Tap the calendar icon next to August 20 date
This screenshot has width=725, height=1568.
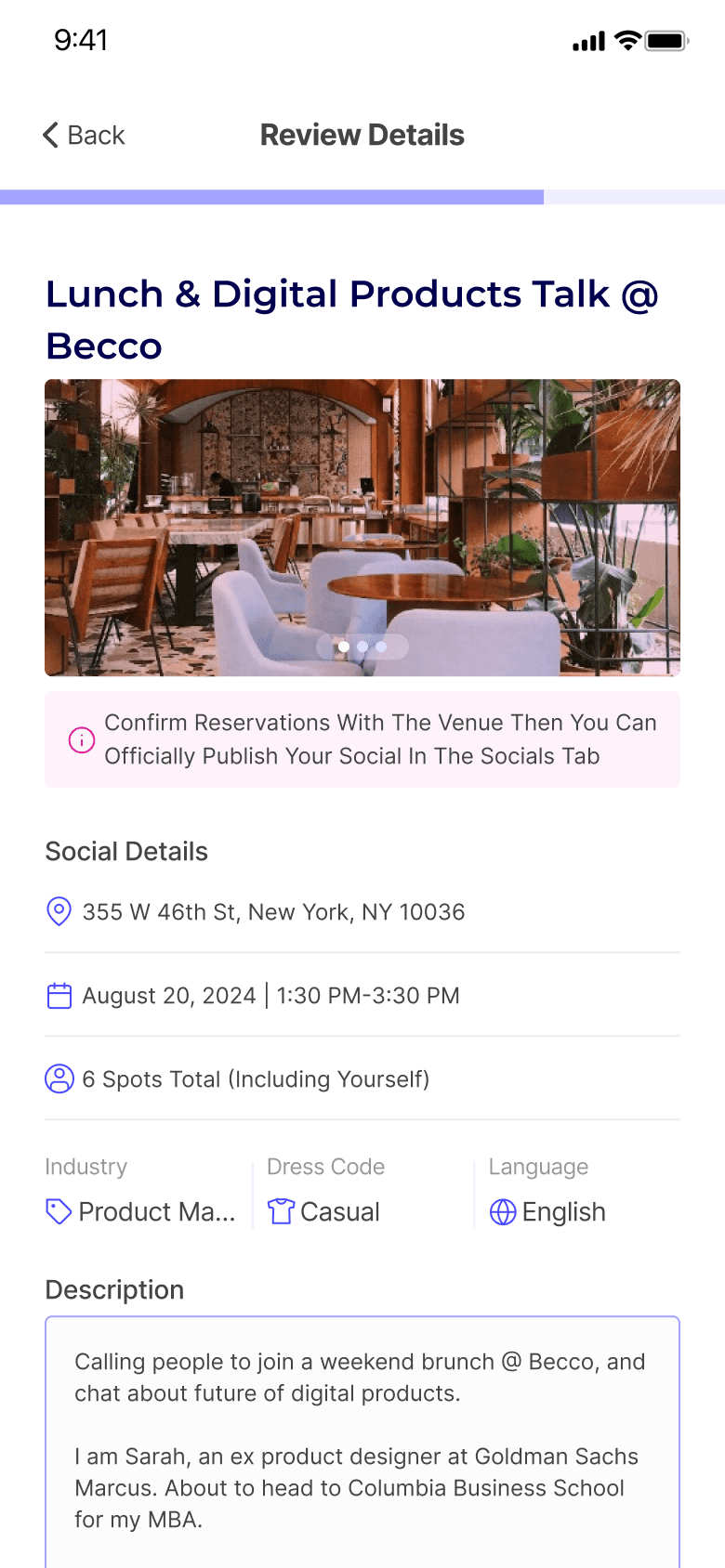tap(59, 995)
